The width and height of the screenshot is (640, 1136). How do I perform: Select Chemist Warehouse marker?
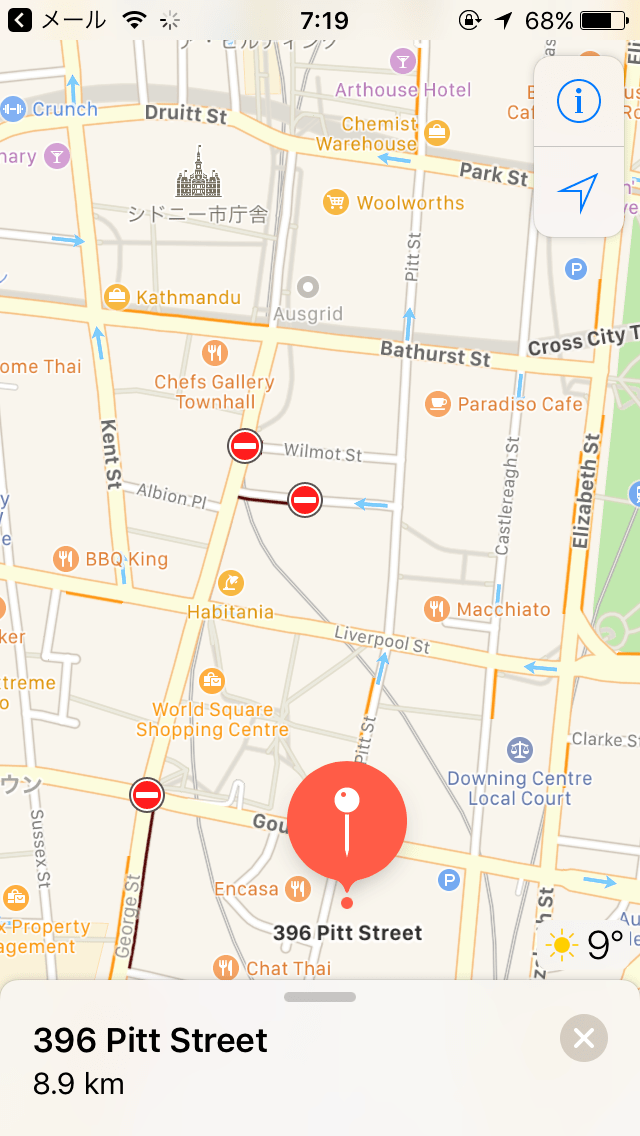pos(436,131)
